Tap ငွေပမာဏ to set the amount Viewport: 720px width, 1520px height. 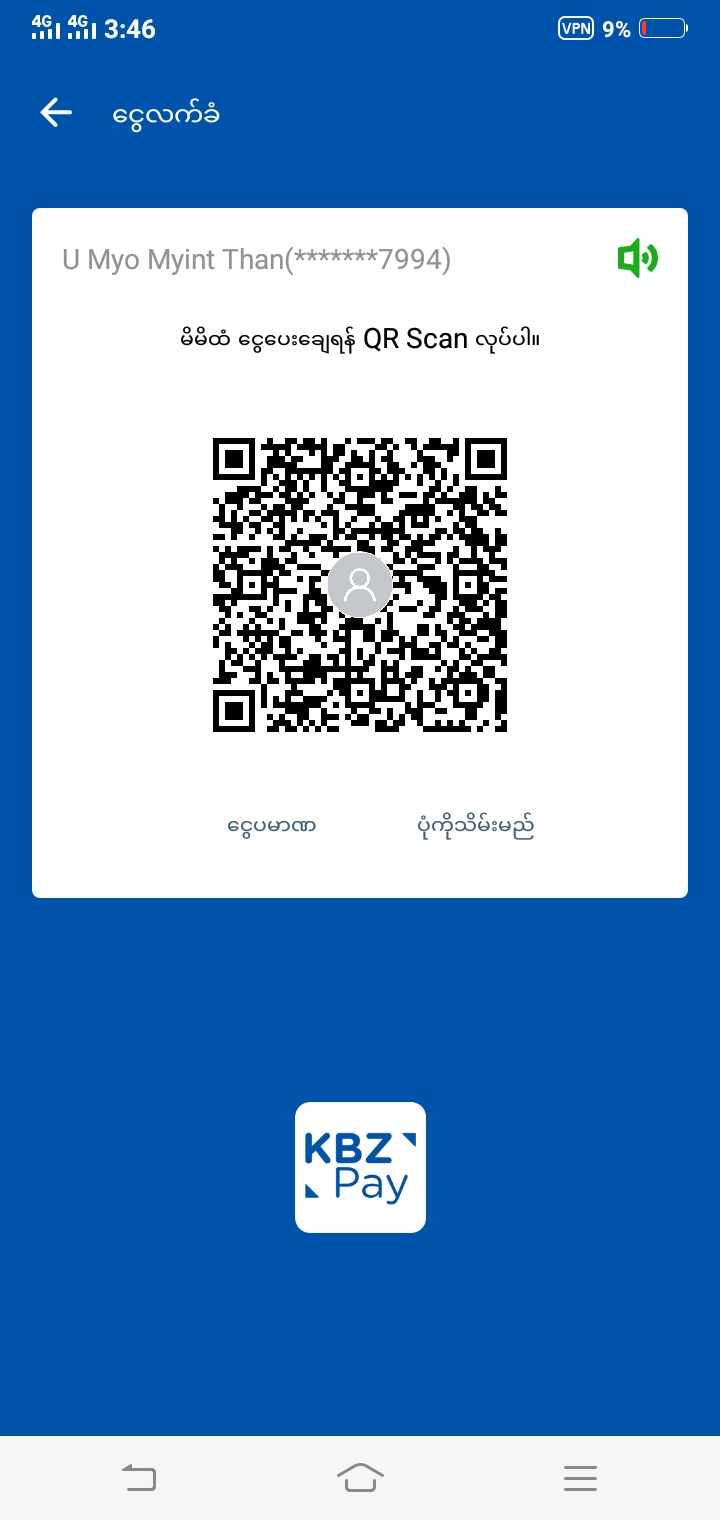click(272, 827)
